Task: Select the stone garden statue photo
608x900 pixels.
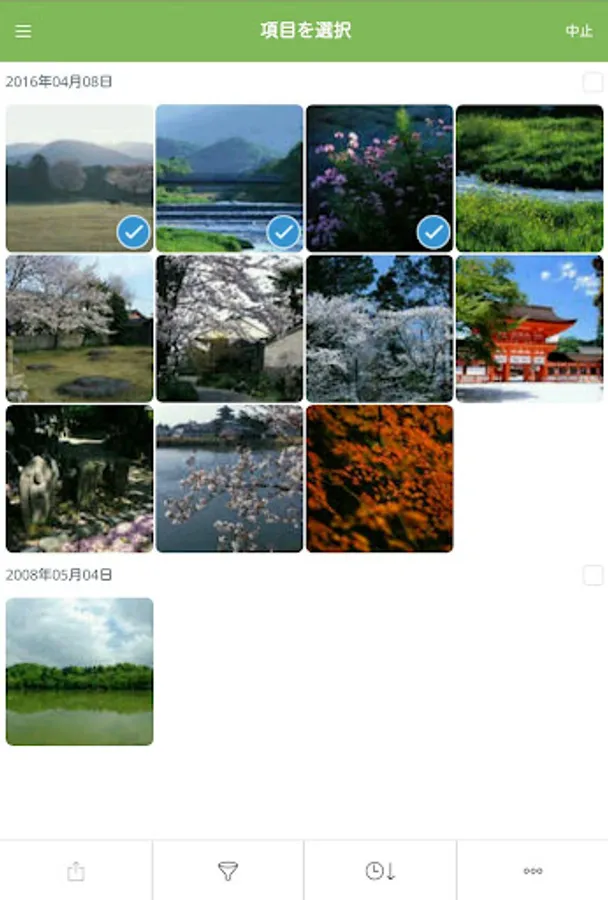Action: 79,479
